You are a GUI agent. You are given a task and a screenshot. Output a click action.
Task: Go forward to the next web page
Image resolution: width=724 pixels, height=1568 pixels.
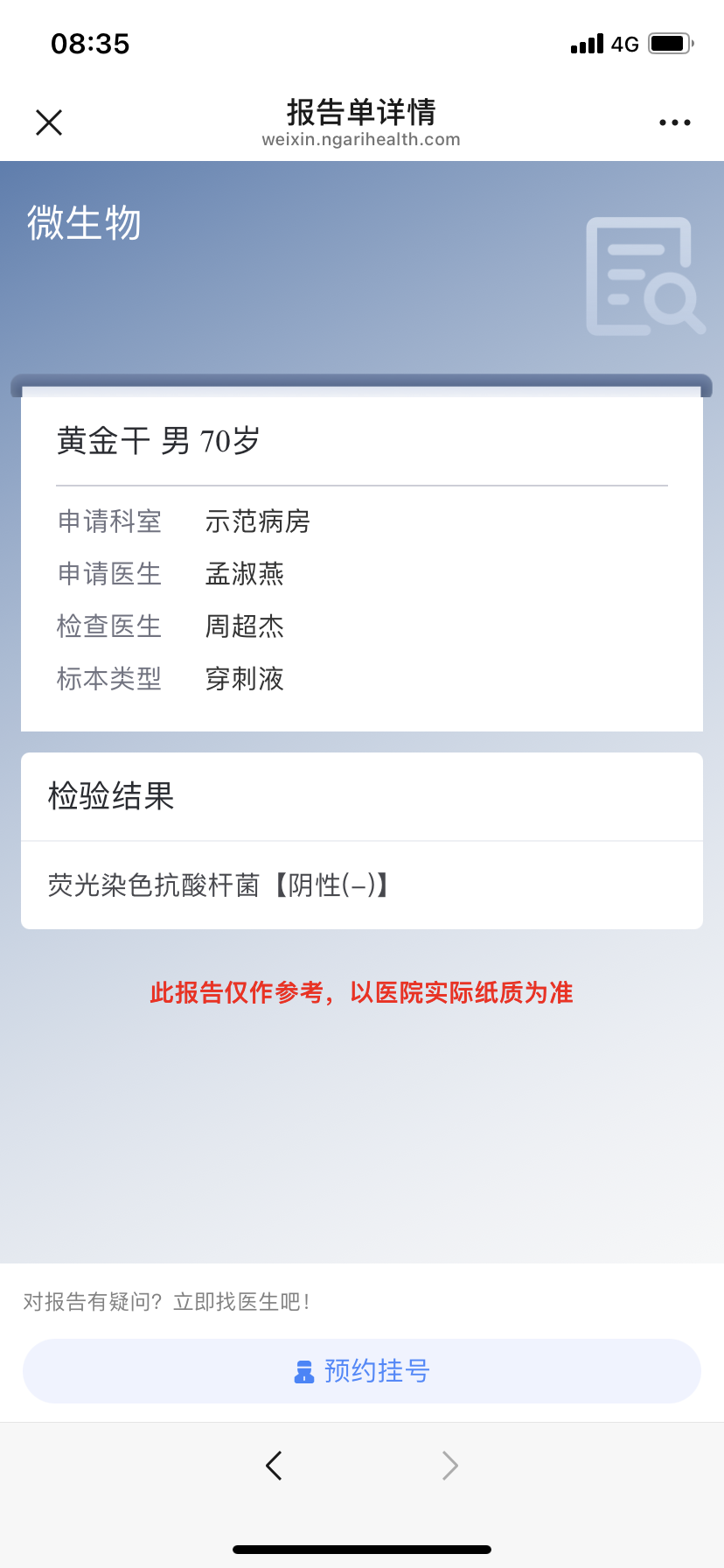(449, 1465)
